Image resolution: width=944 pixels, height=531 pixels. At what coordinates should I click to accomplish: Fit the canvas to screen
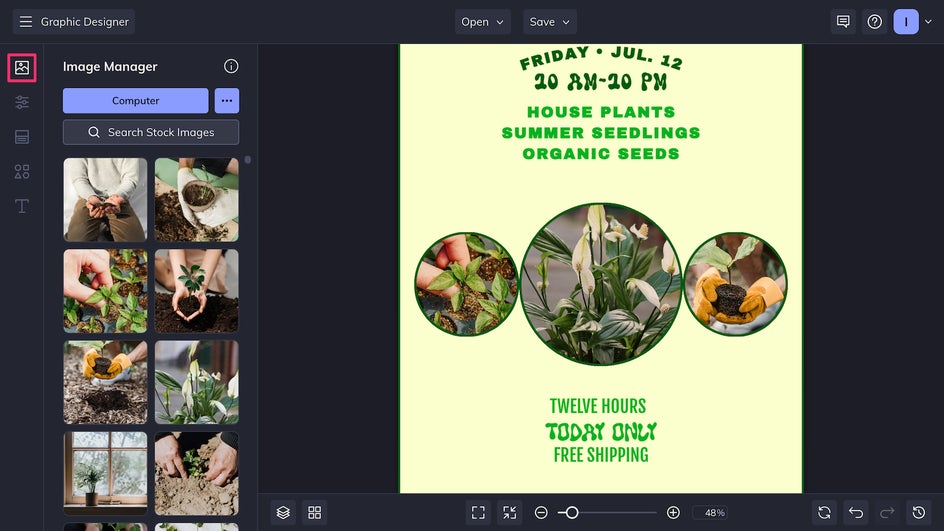click(x=478, y=512)
